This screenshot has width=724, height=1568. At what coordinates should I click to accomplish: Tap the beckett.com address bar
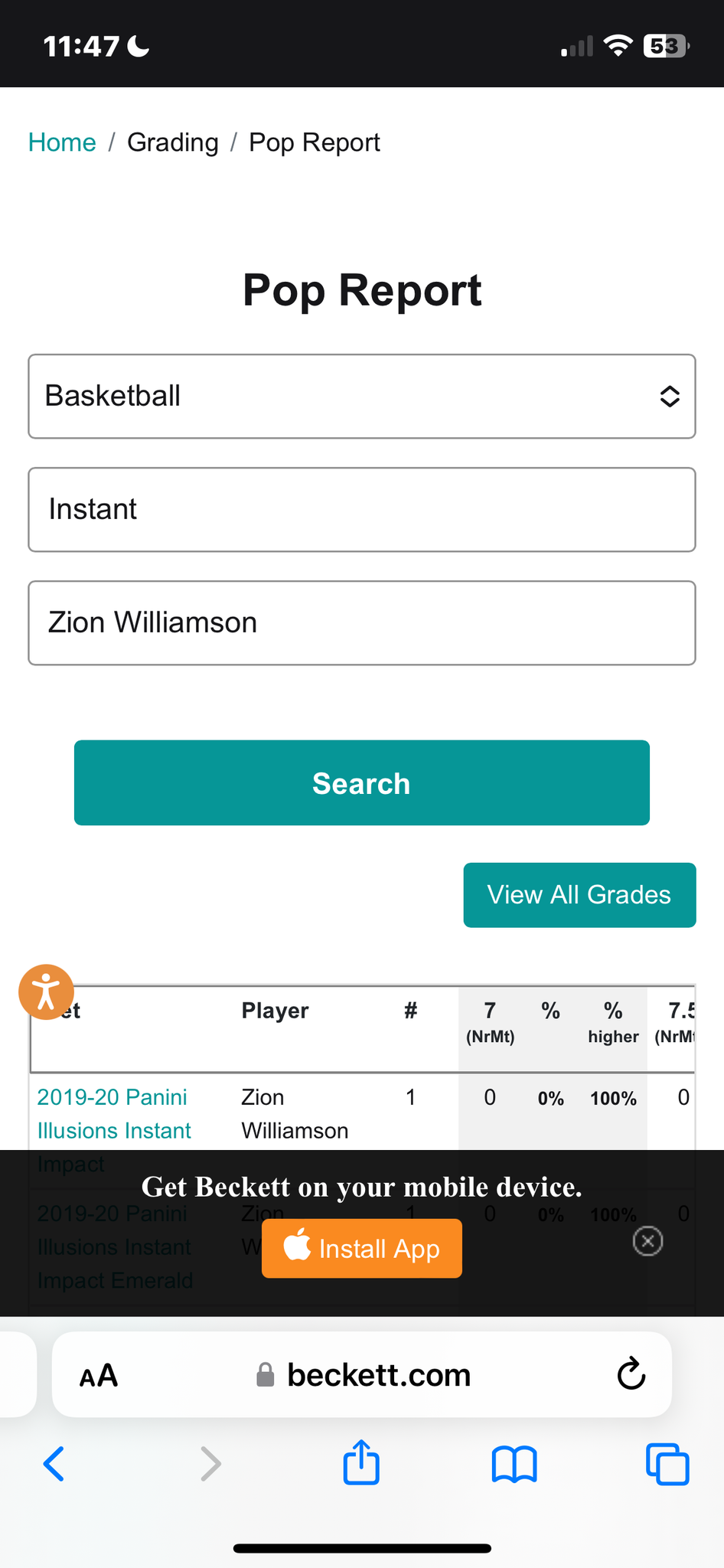pyautogui.click(x=364, y=1375)
